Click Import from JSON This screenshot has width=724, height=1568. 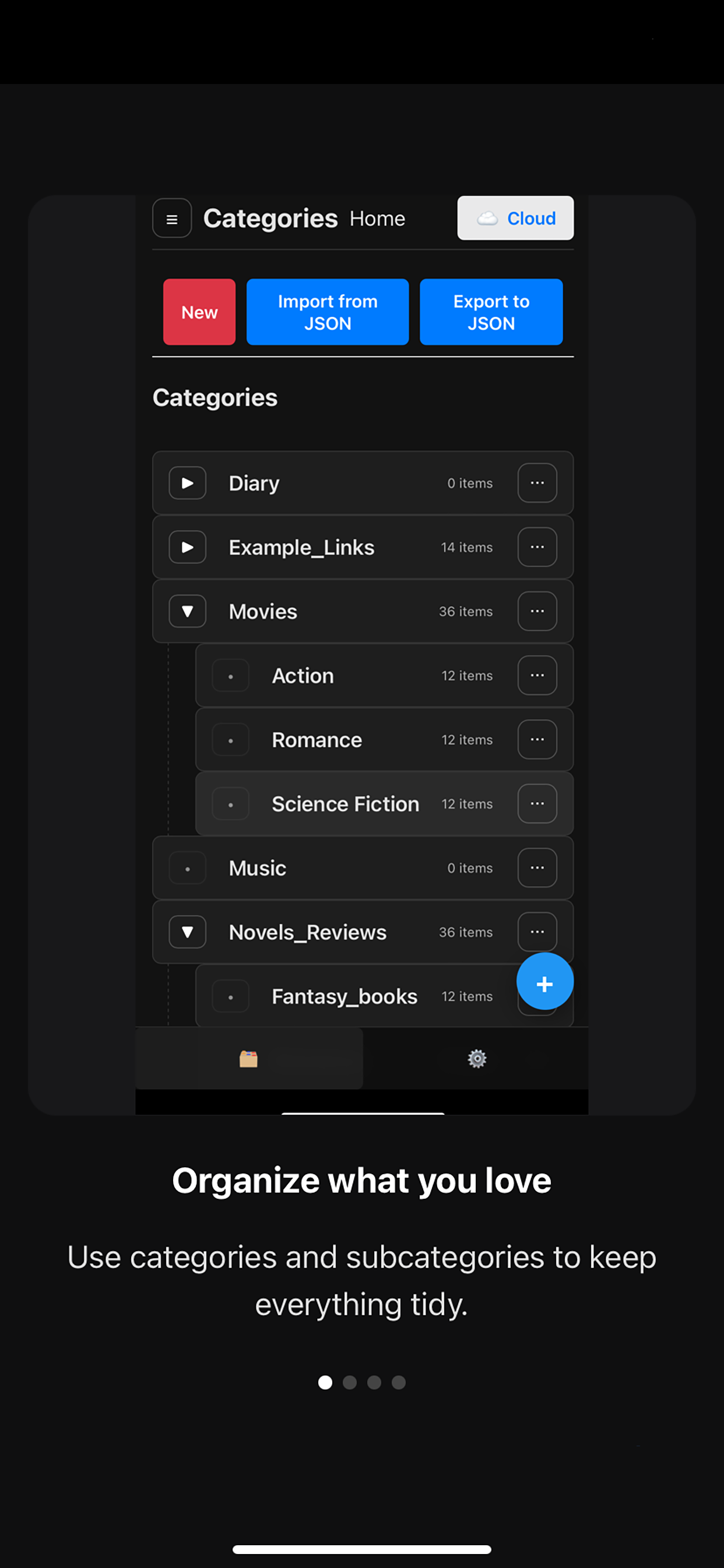click(326, 311)
